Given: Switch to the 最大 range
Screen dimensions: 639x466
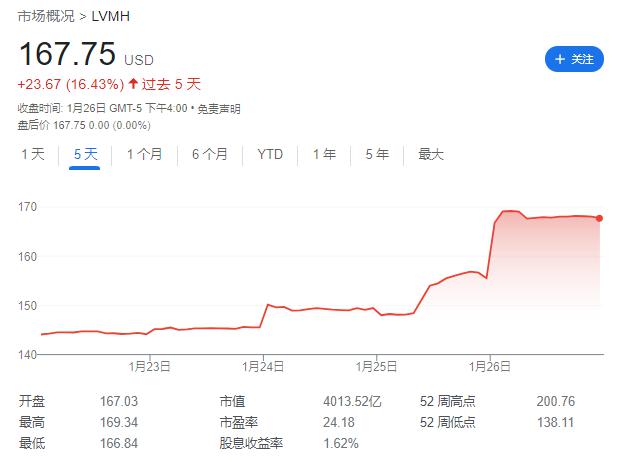Looking at the screenshot, I should pyautogui.click(x=430, y=154).
